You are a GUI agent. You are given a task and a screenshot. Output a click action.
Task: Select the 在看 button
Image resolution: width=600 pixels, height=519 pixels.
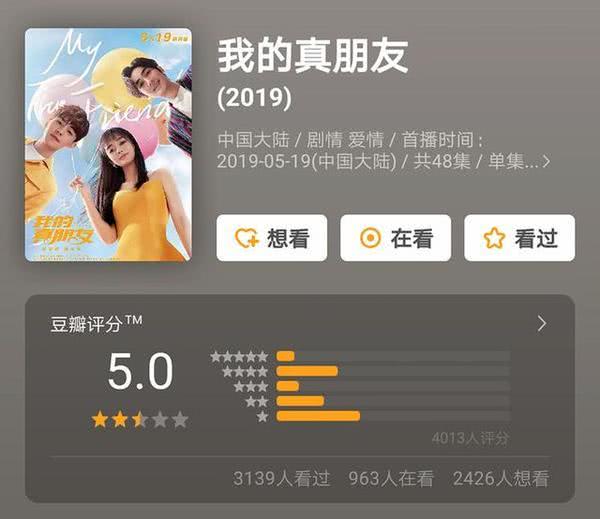click(x=395, y=238)
